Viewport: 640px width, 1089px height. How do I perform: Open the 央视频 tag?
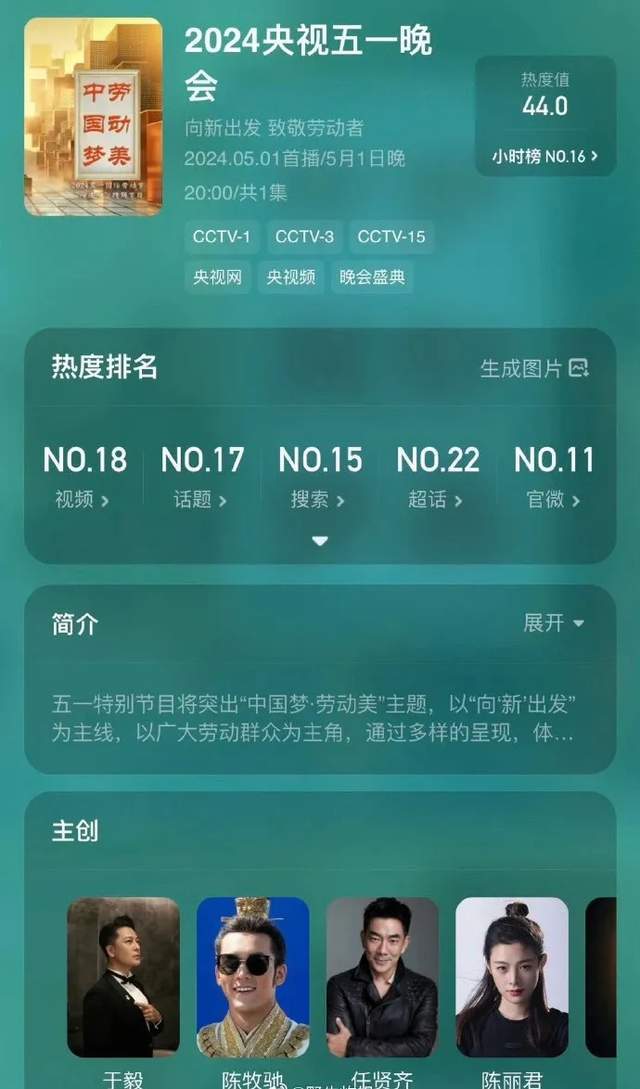click(x=290, y=277)
